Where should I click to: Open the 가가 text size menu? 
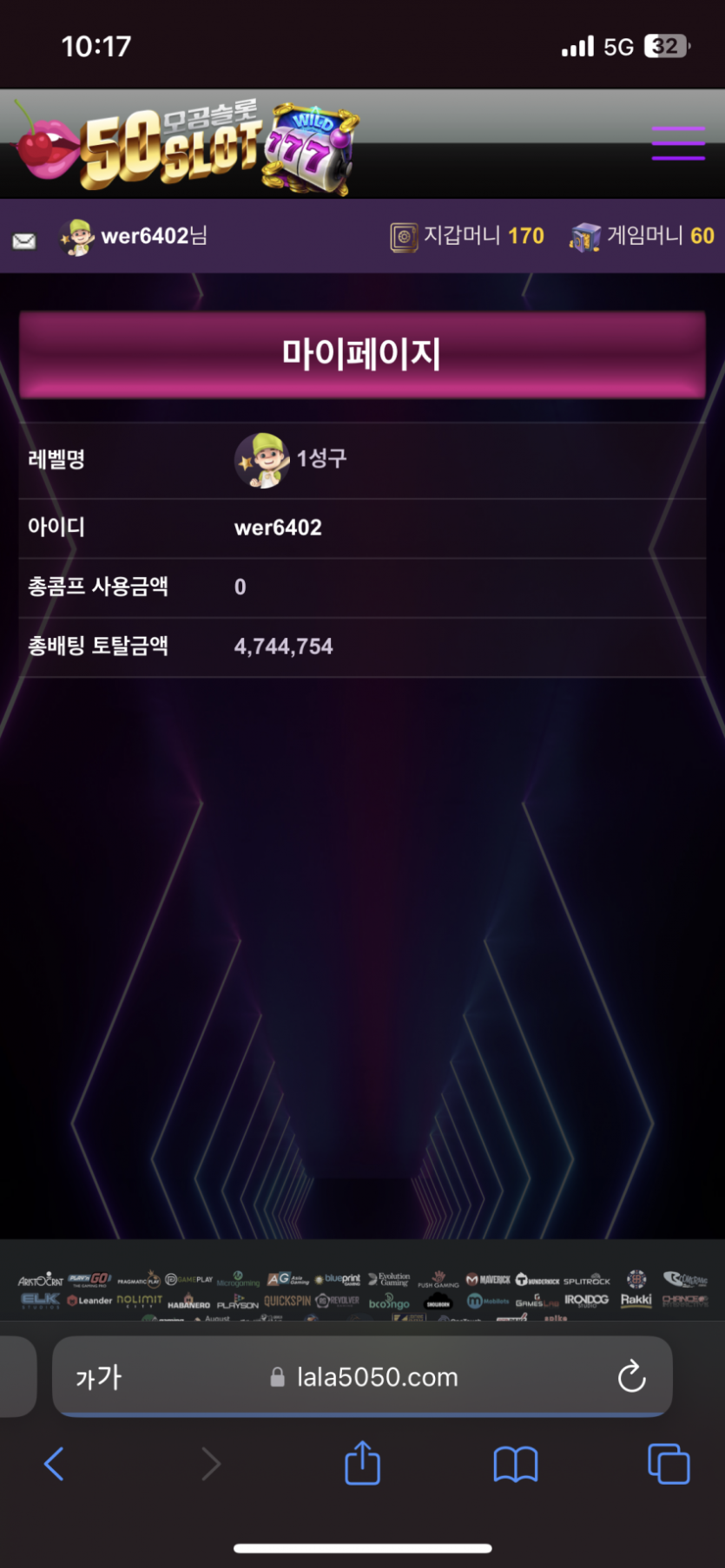(x=98, y=1377)
